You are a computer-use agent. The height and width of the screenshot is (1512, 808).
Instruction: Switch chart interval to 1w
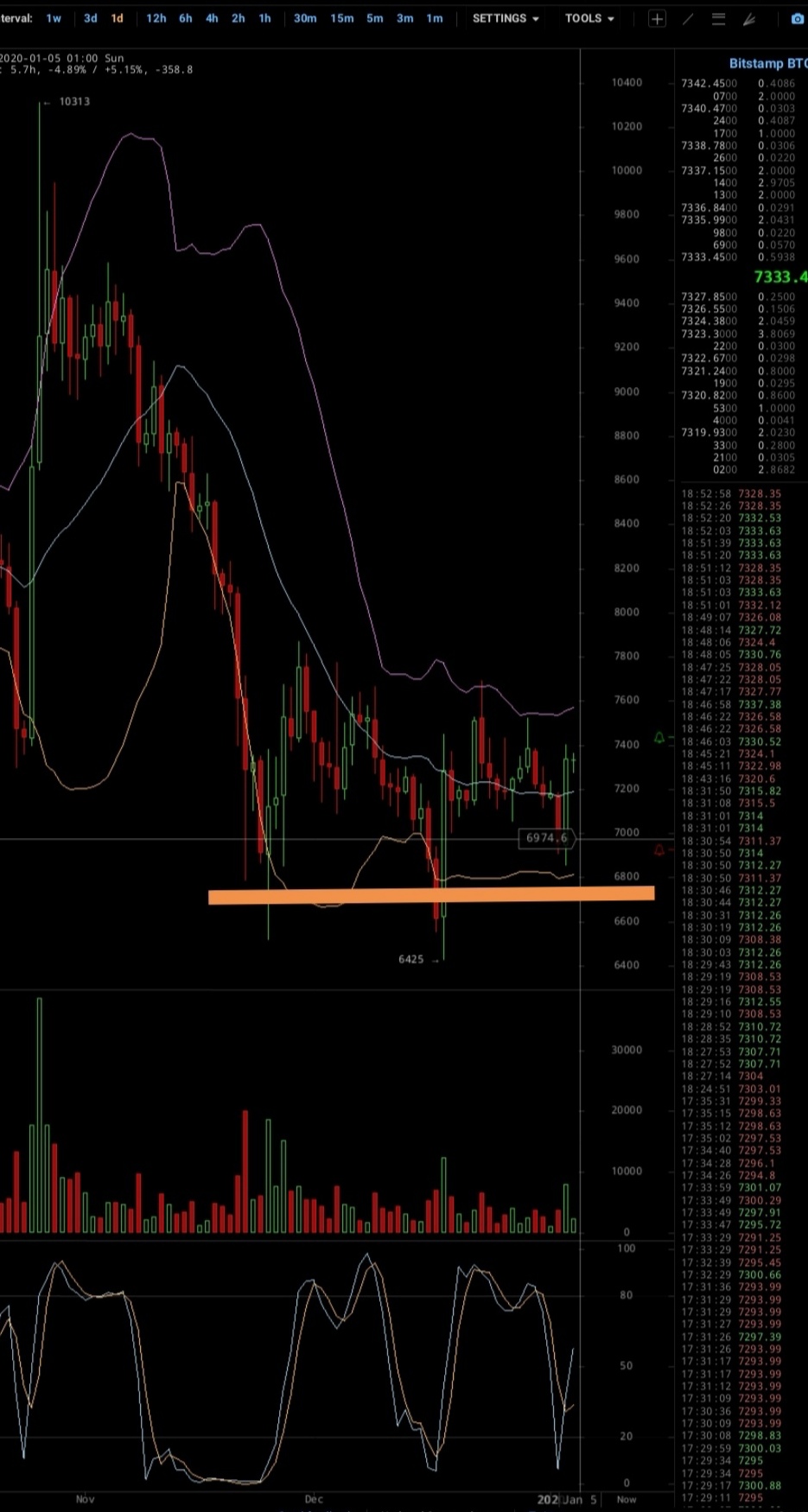[54, 18]
